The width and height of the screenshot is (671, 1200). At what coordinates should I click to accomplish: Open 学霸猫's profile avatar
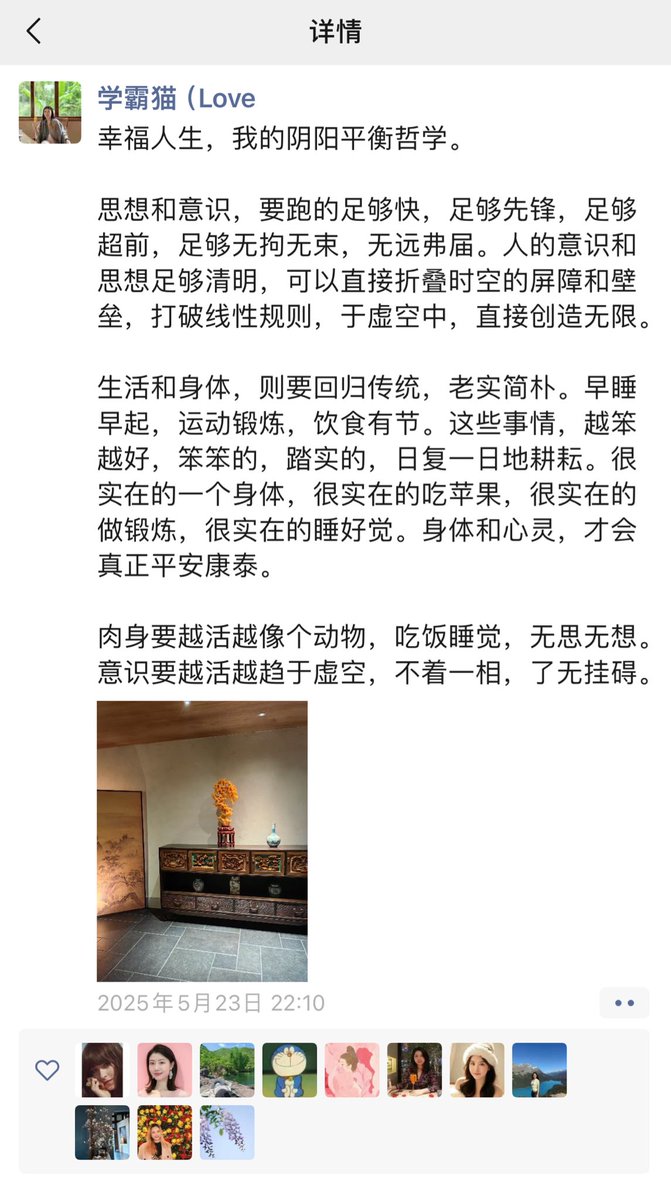[50, 112]
